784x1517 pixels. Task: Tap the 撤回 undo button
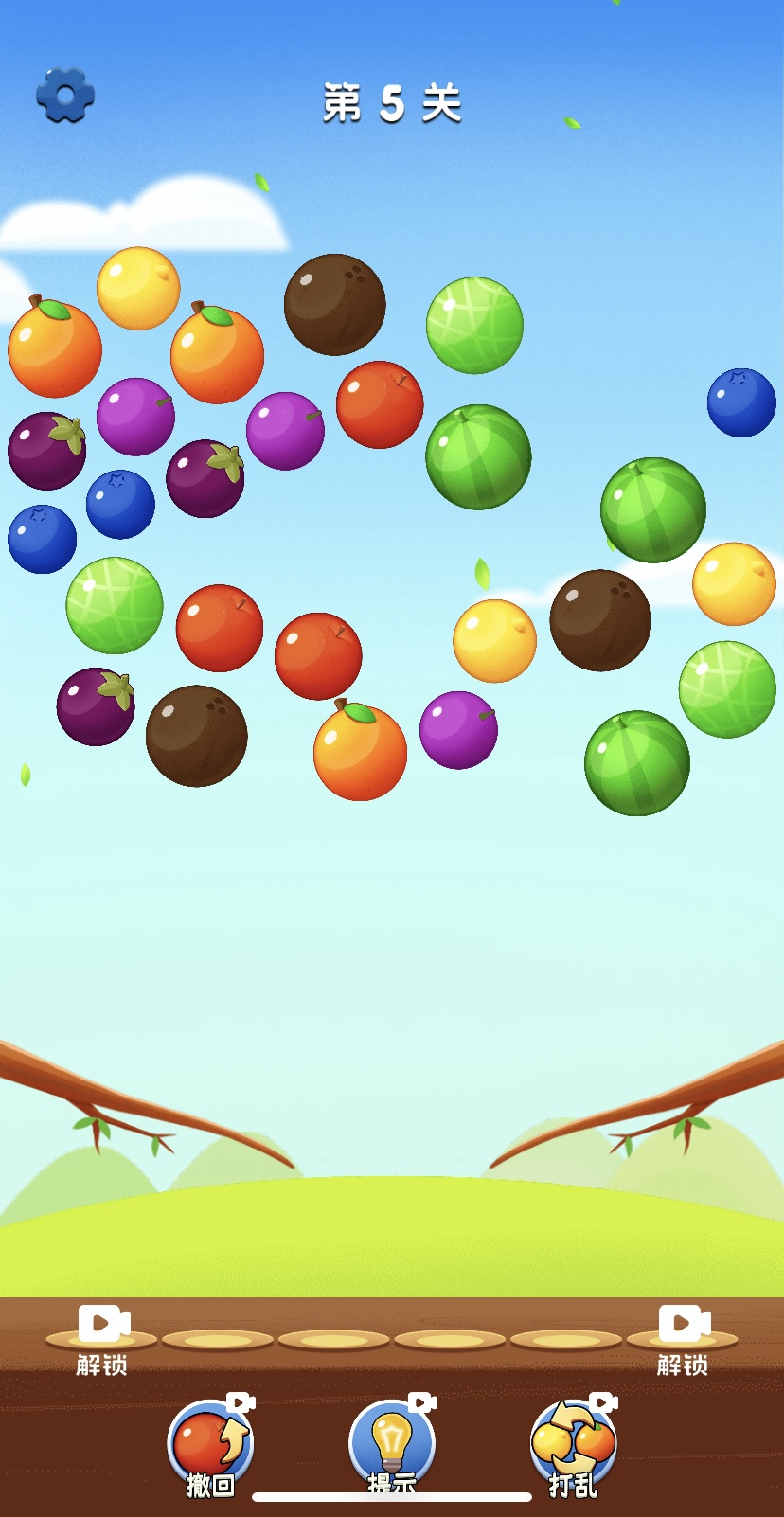click(x=210, y=1446)
